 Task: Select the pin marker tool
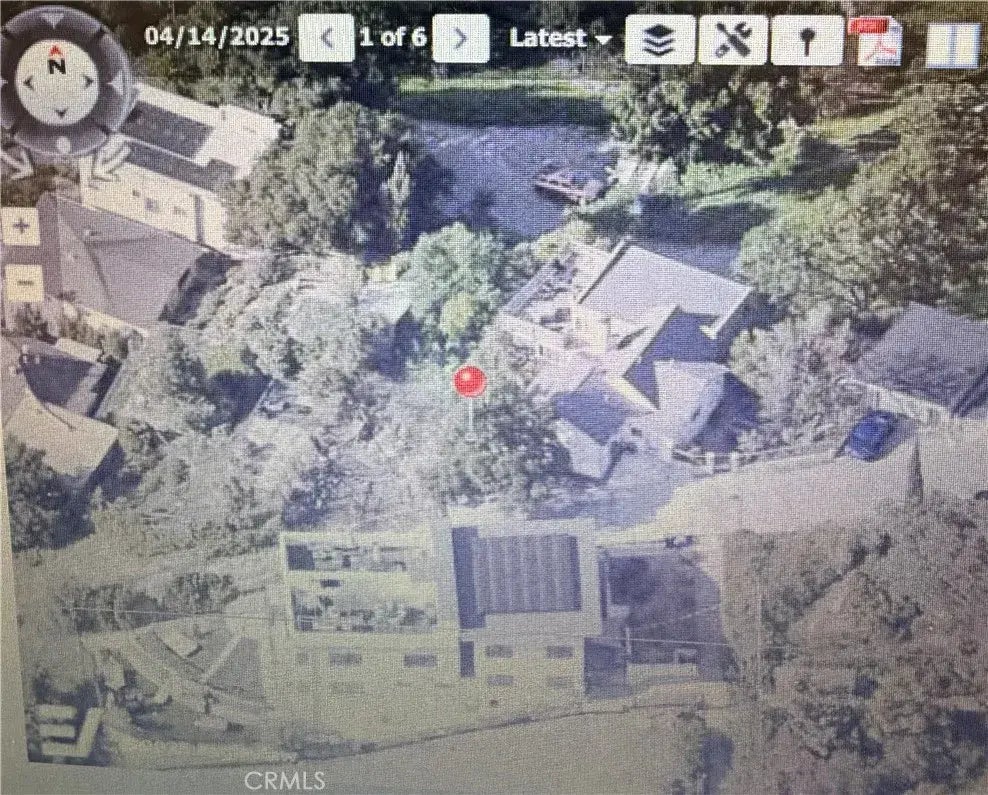(806, 42)
